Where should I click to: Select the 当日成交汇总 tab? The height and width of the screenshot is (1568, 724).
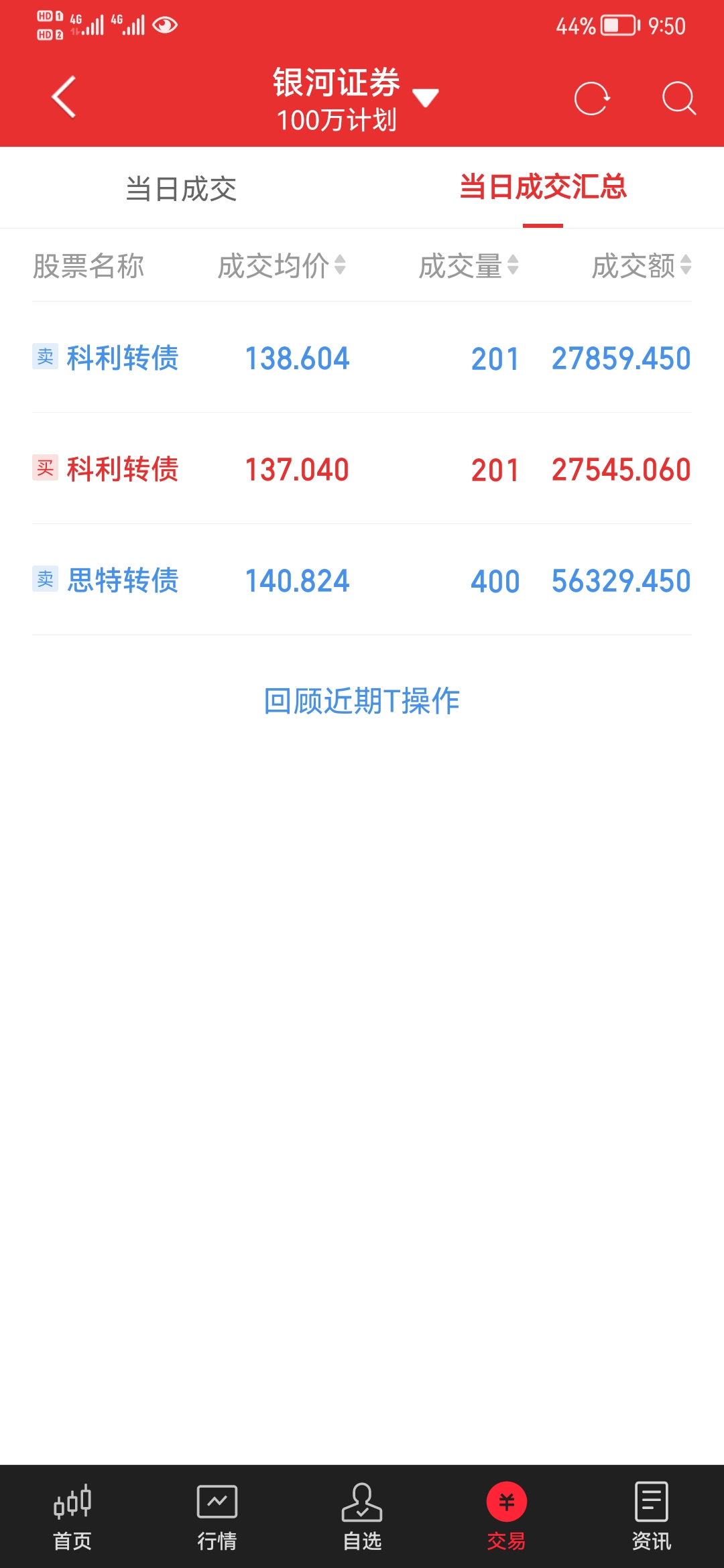[542, 188]
